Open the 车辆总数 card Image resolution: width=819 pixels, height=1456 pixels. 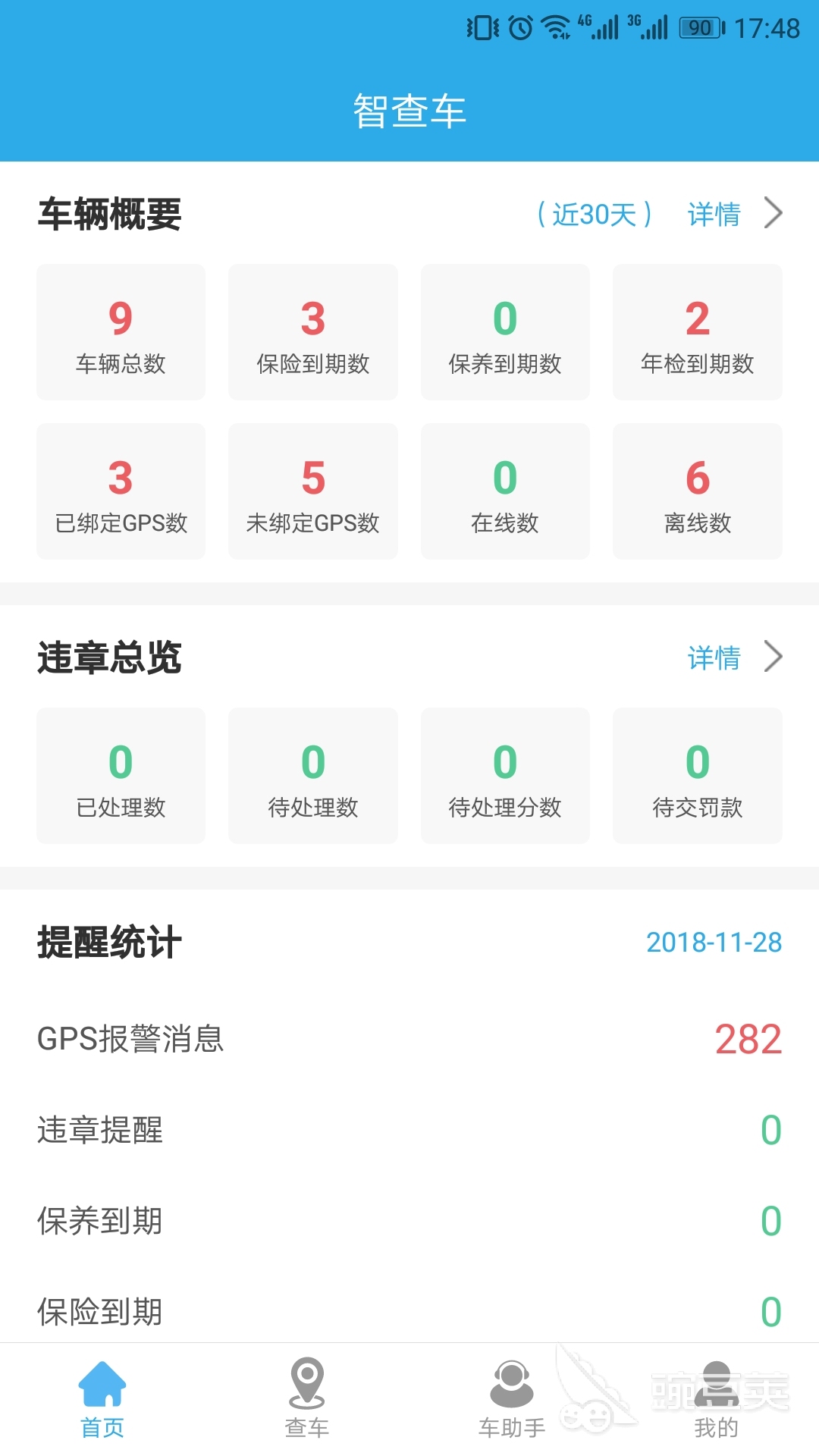(x=121, y=332)
